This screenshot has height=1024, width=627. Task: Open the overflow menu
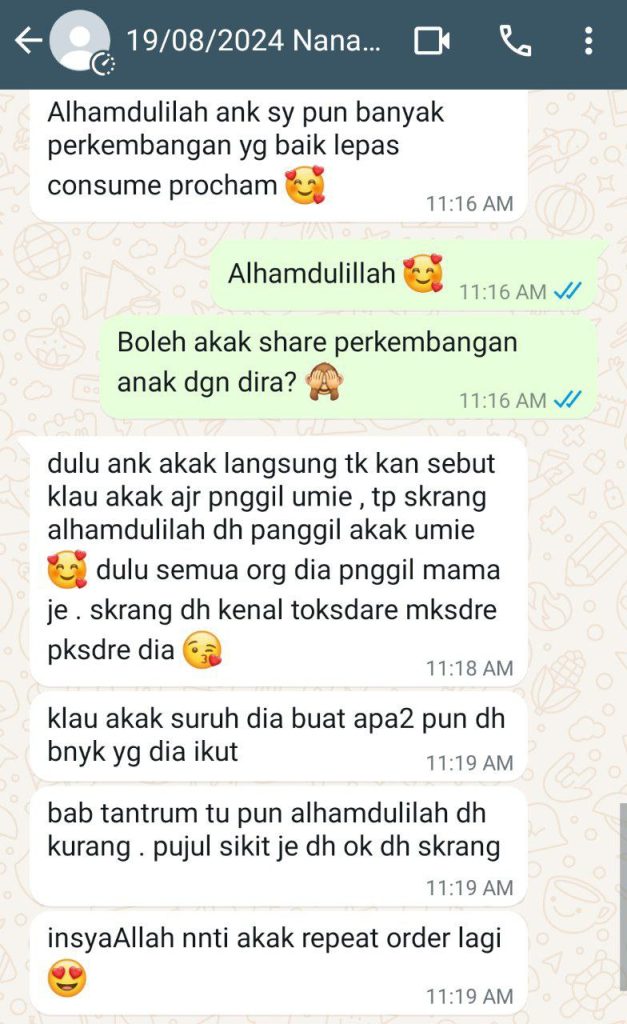pos(588,41)
